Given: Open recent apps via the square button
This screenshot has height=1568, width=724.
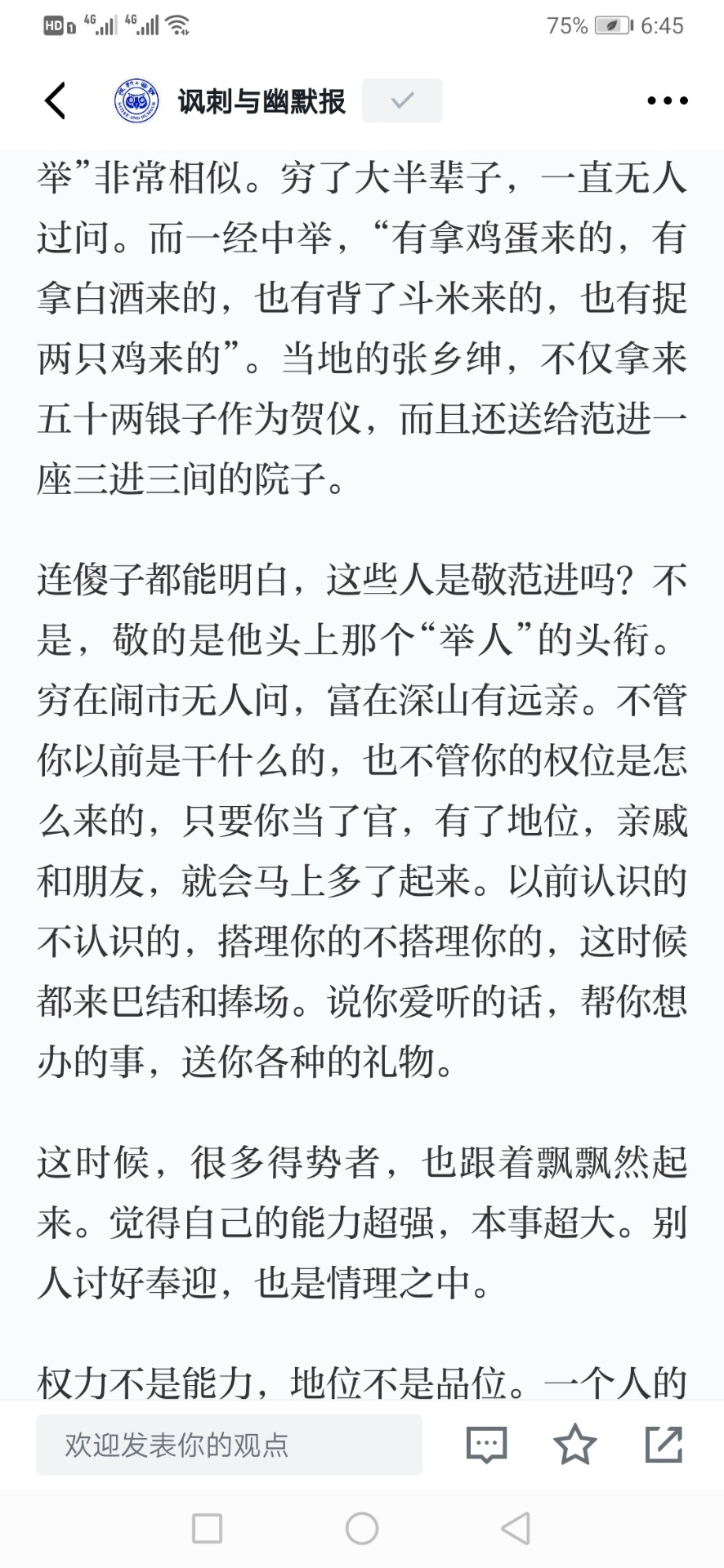Looking at the screenshot, I should (207, 1528).
